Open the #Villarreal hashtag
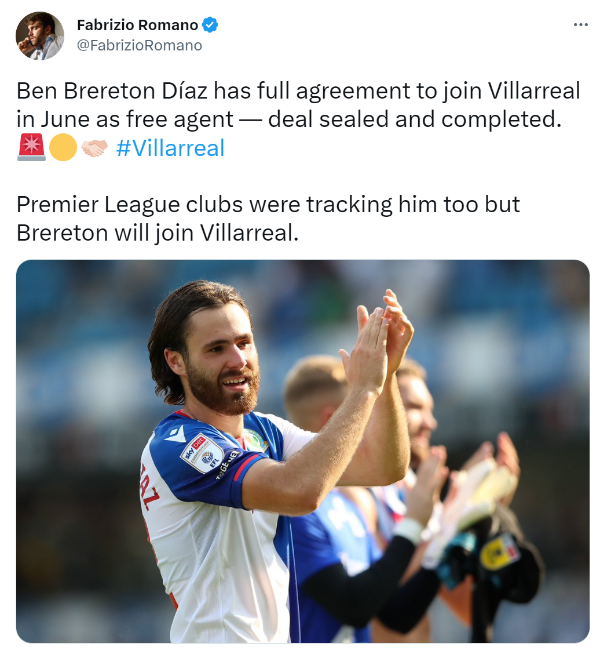This screenshot has width=600, height=650. click(x=170, y=149)
